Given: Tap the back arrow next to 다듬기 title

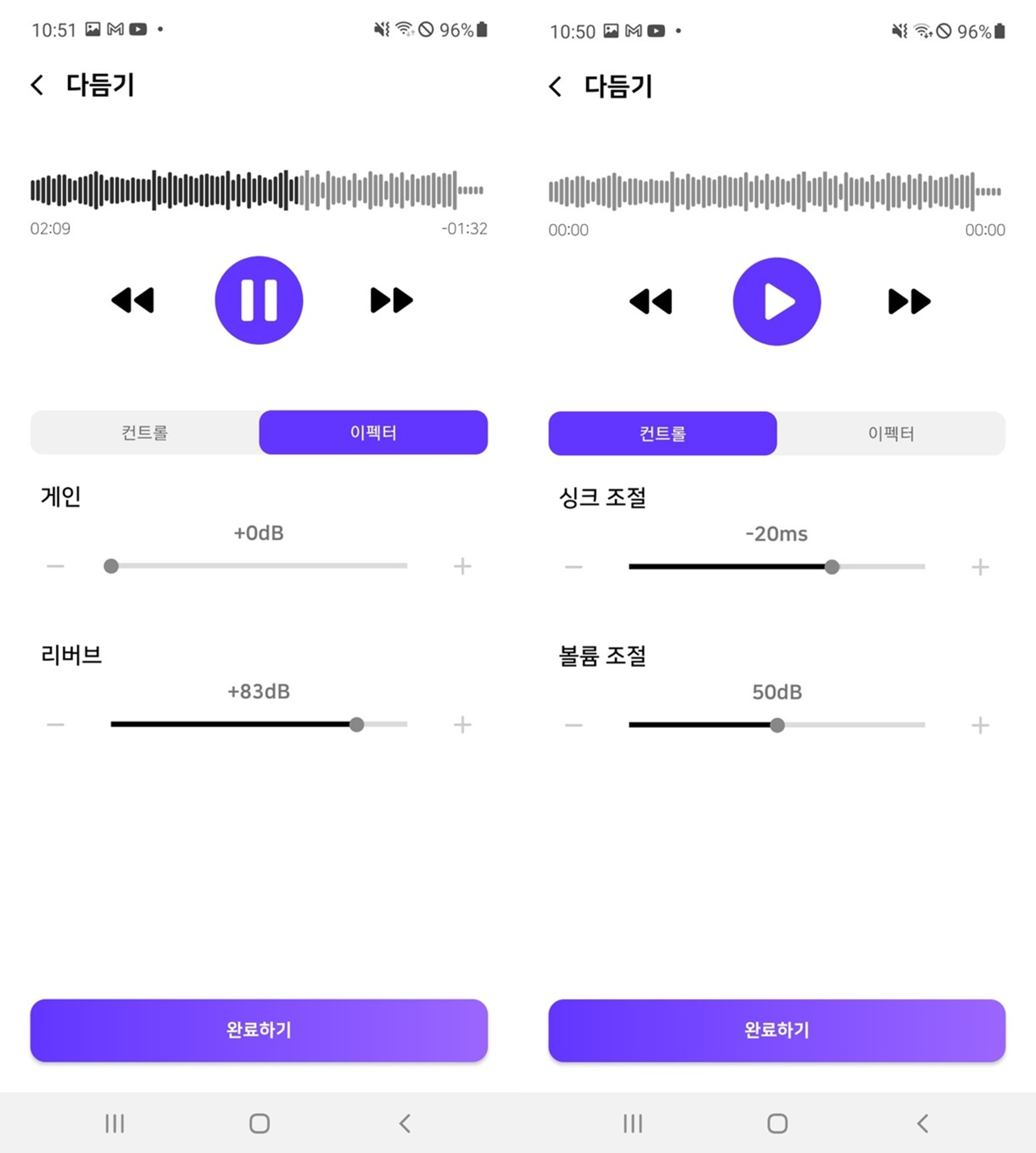Looking at the screenshot, I should (38, 85).
